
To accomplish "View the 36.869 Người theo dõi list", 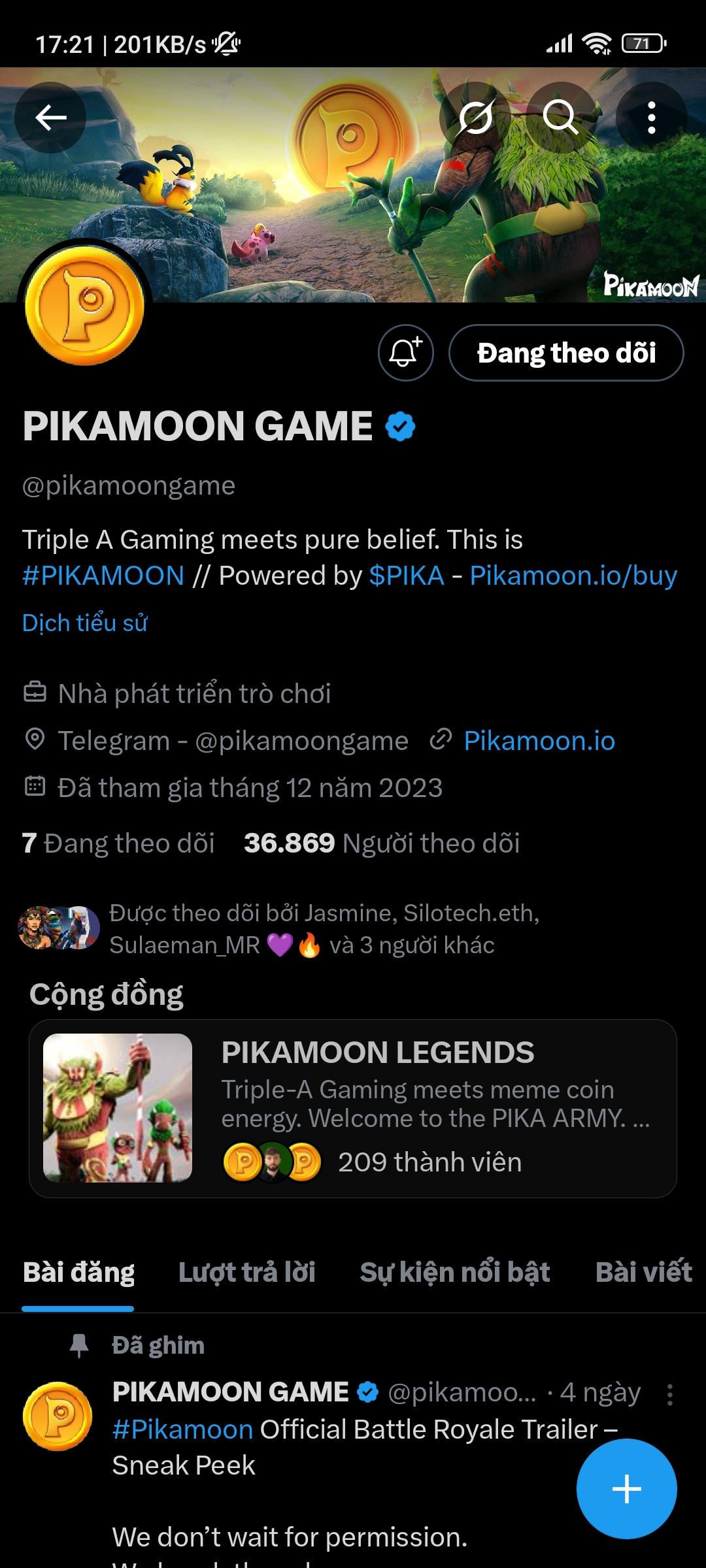I will click(382, 843).
